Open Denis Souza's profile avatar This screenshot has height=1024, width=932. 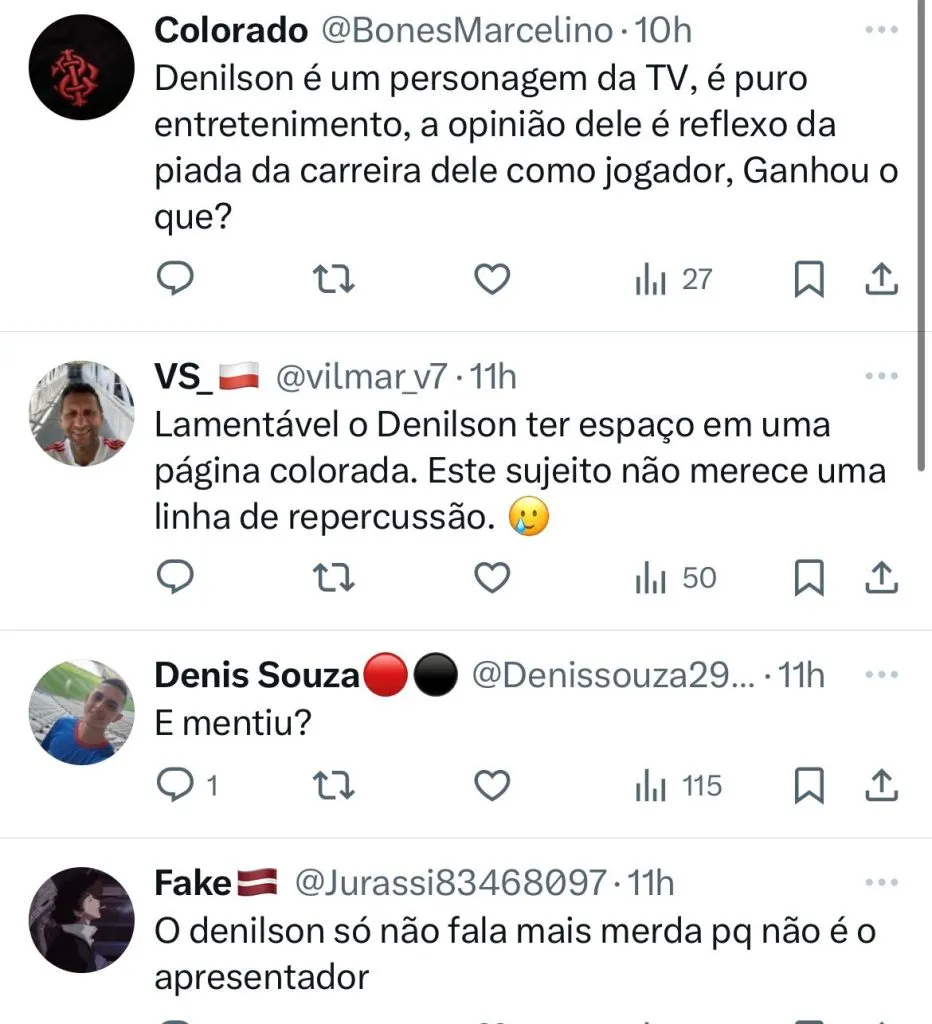click(x=82, y=712)
